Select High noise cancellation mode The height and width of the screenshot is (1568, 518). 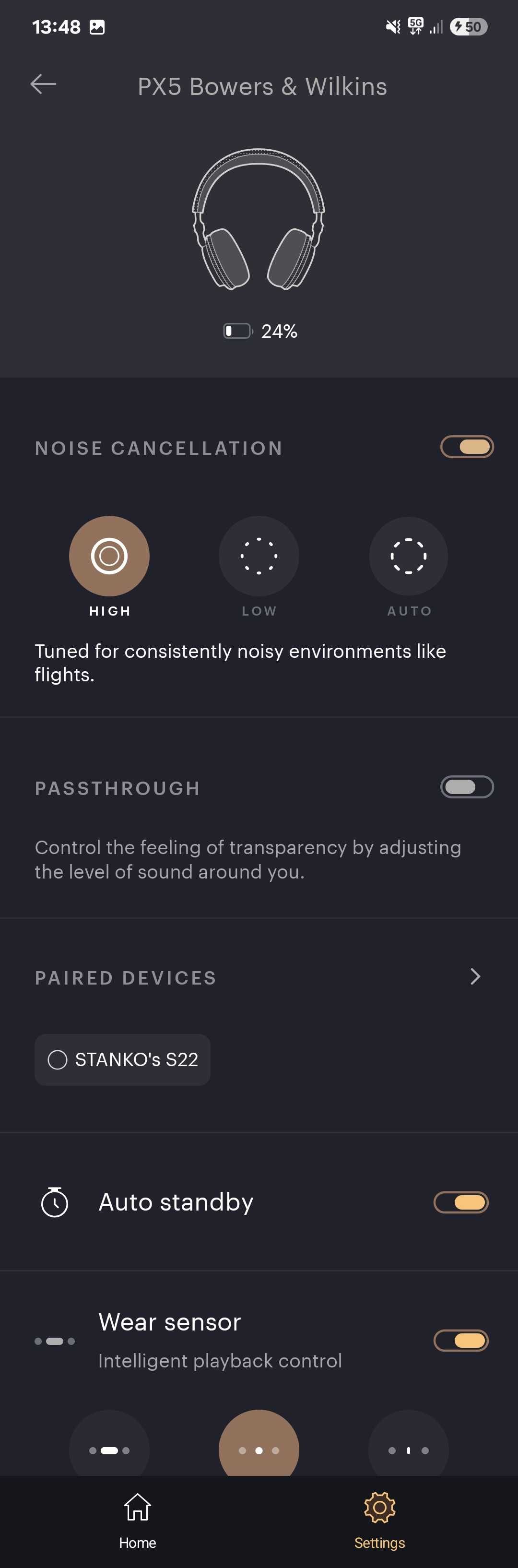point(109,557)
